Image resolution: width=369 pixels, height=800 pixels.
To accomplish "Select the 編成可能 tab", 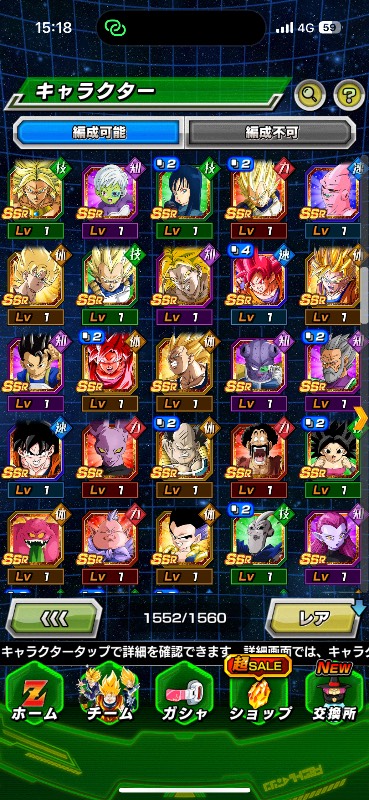I will point(99,132).
